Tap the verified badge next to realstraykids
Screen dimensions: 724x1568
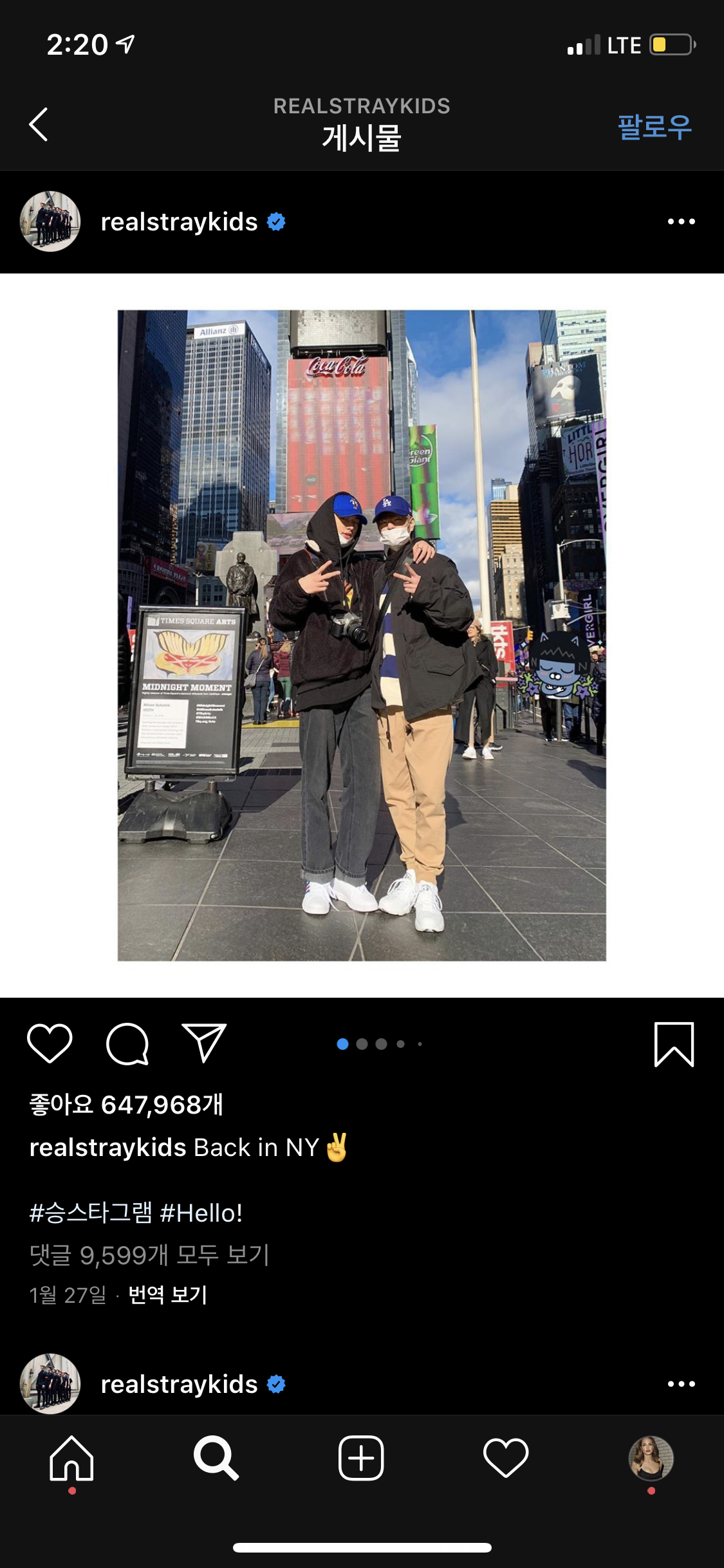pyautogui.click(x=277, y=221)
